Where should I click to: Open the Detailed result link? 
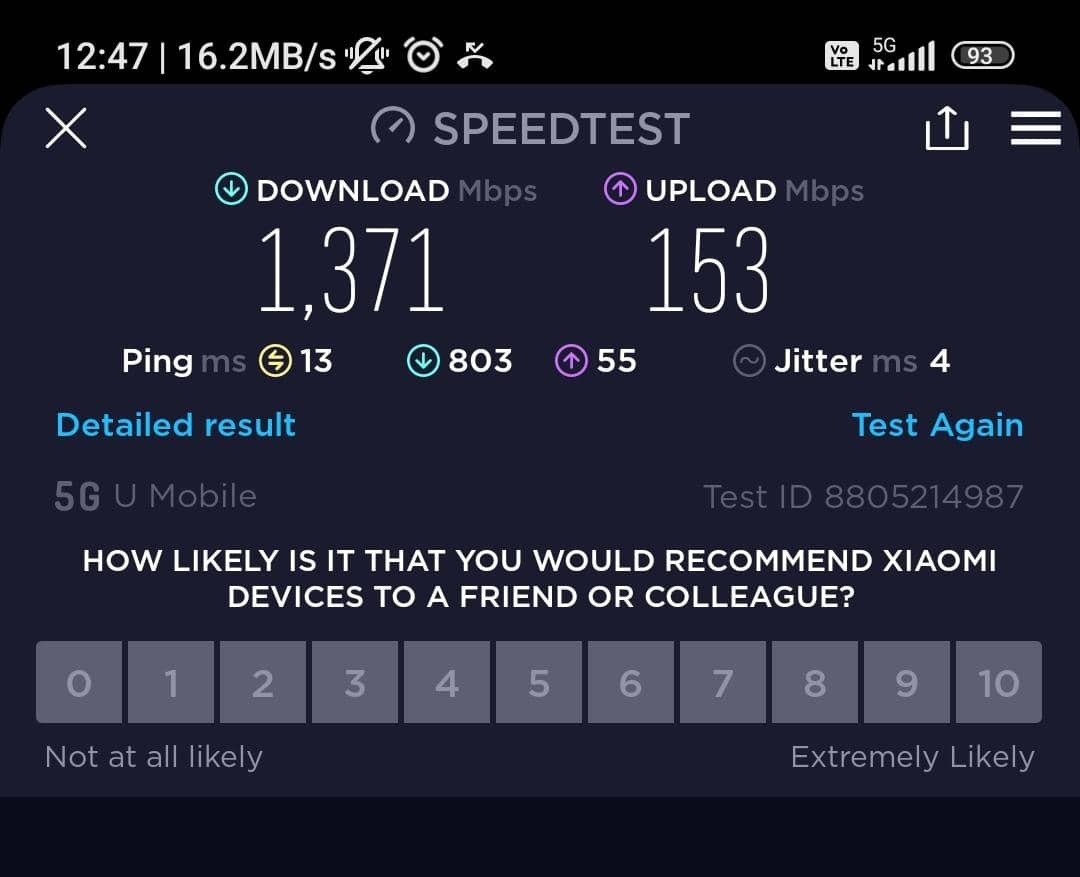[176, 425]
